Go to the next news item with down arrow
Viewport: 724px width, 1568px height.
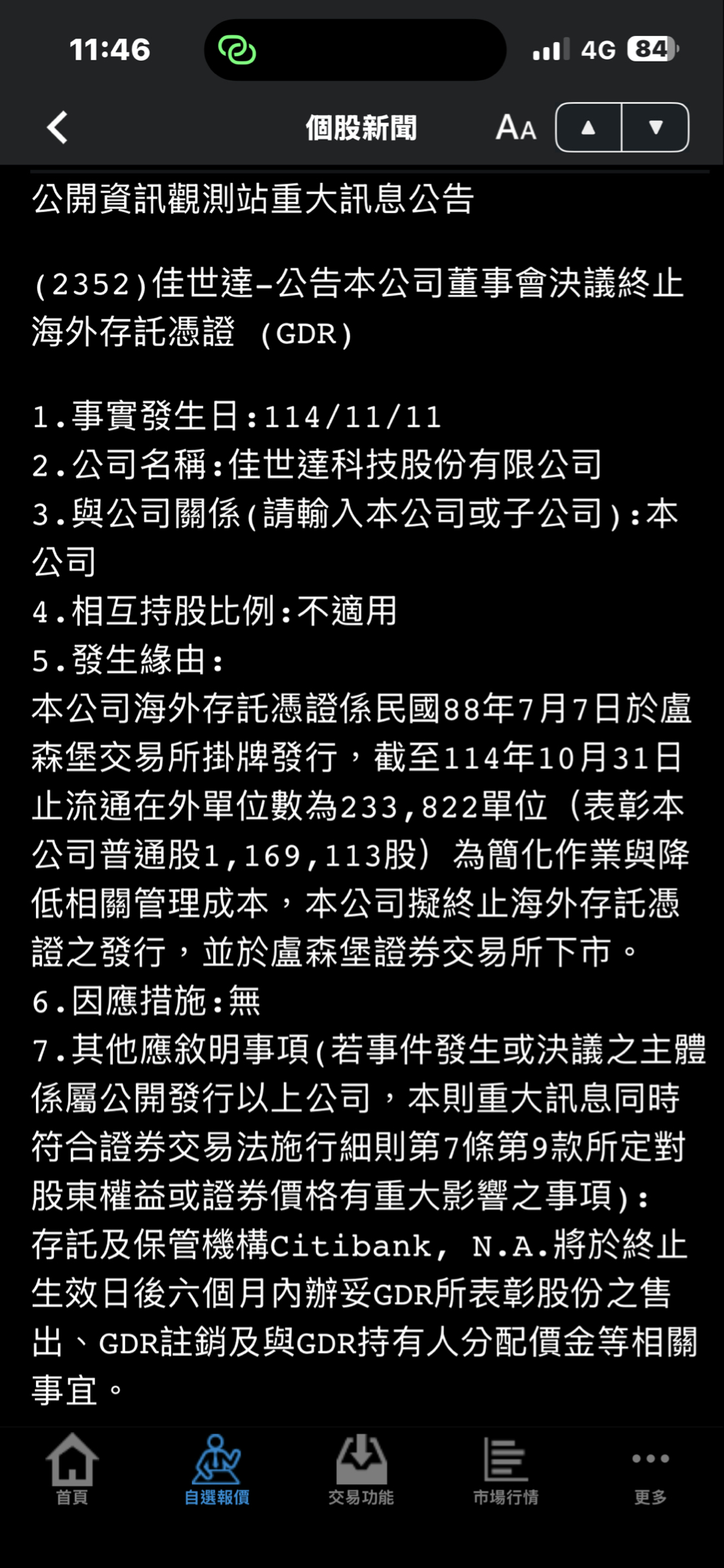click(655, 127)
